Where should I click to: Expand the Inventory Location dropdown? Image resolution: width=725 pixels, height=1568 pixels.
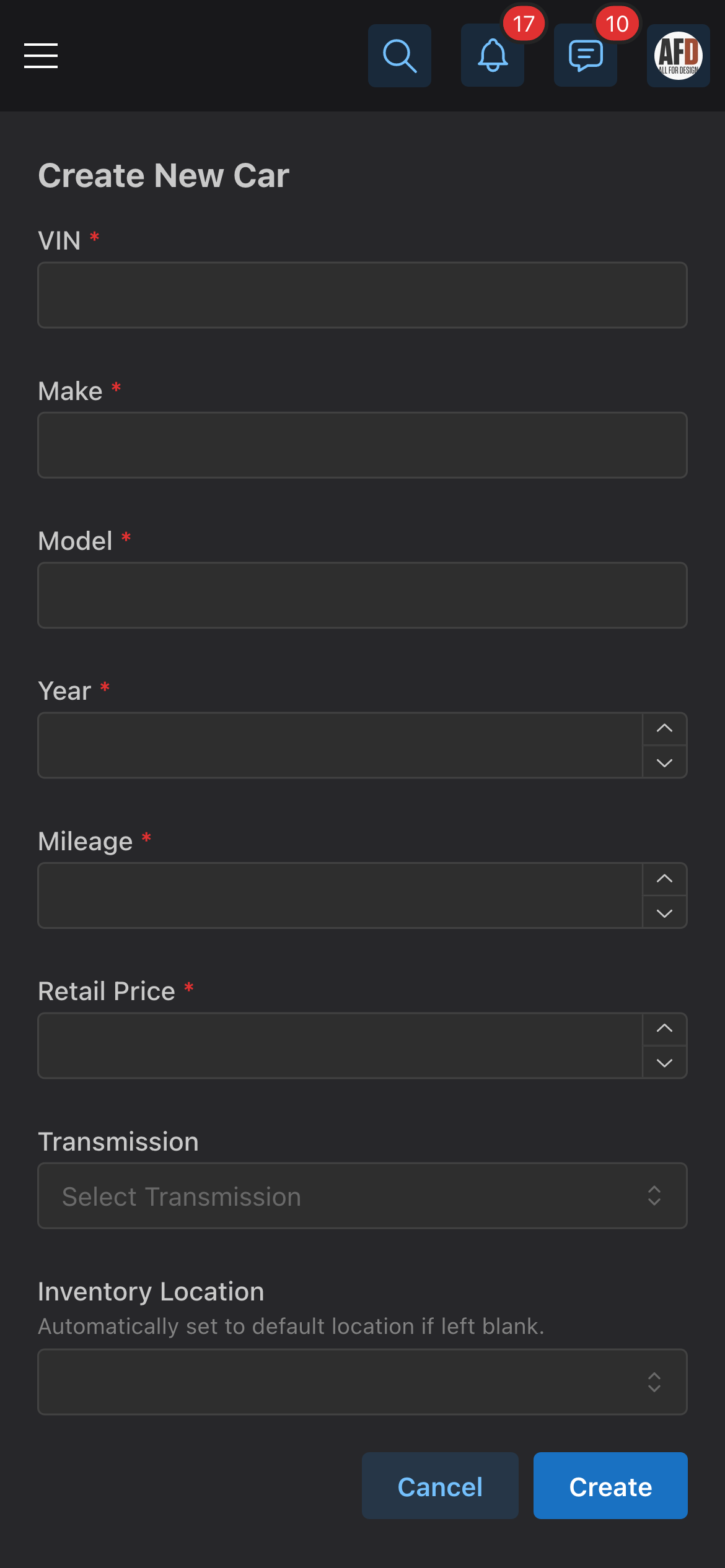362,1382
